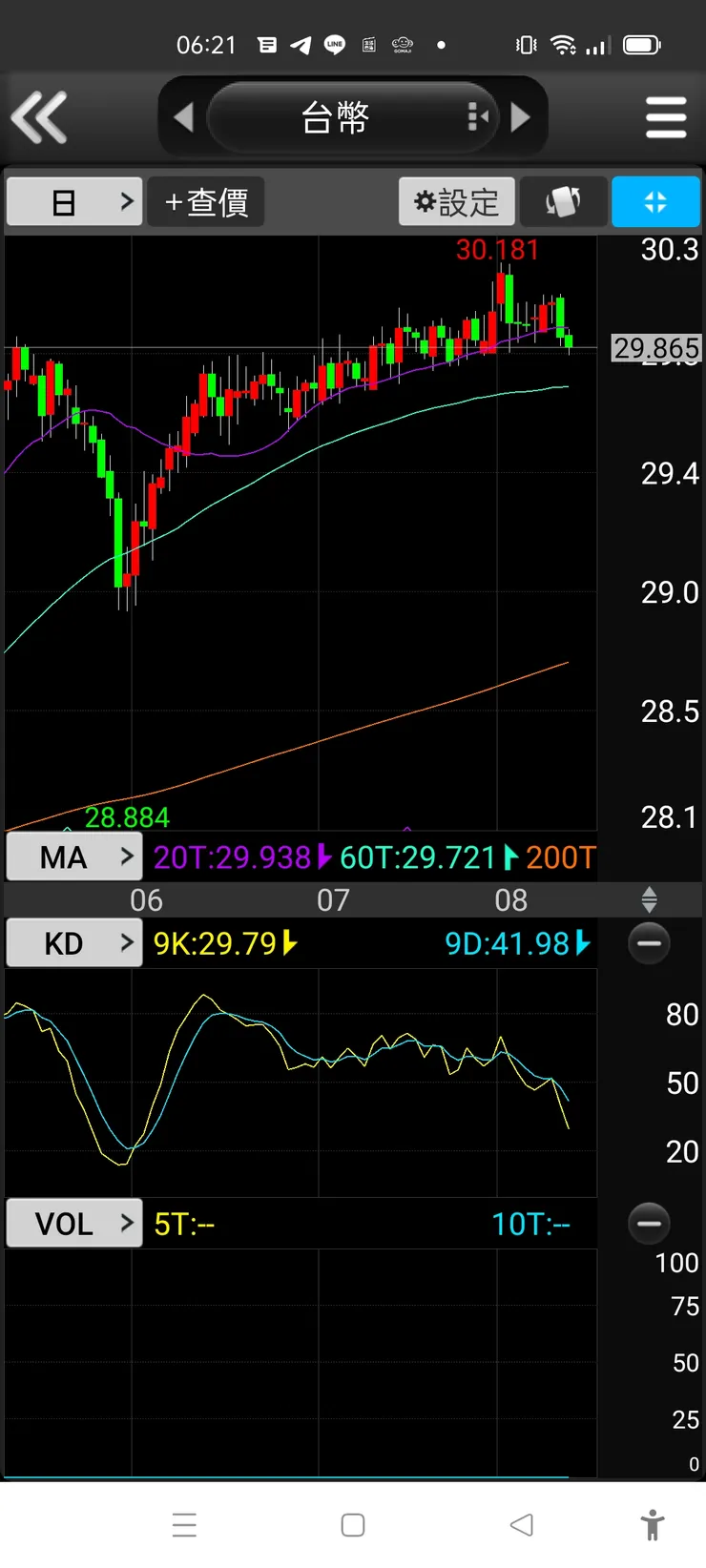Remove the VOL indicator panel
706x1568 pixels.
coord(649,1223)
